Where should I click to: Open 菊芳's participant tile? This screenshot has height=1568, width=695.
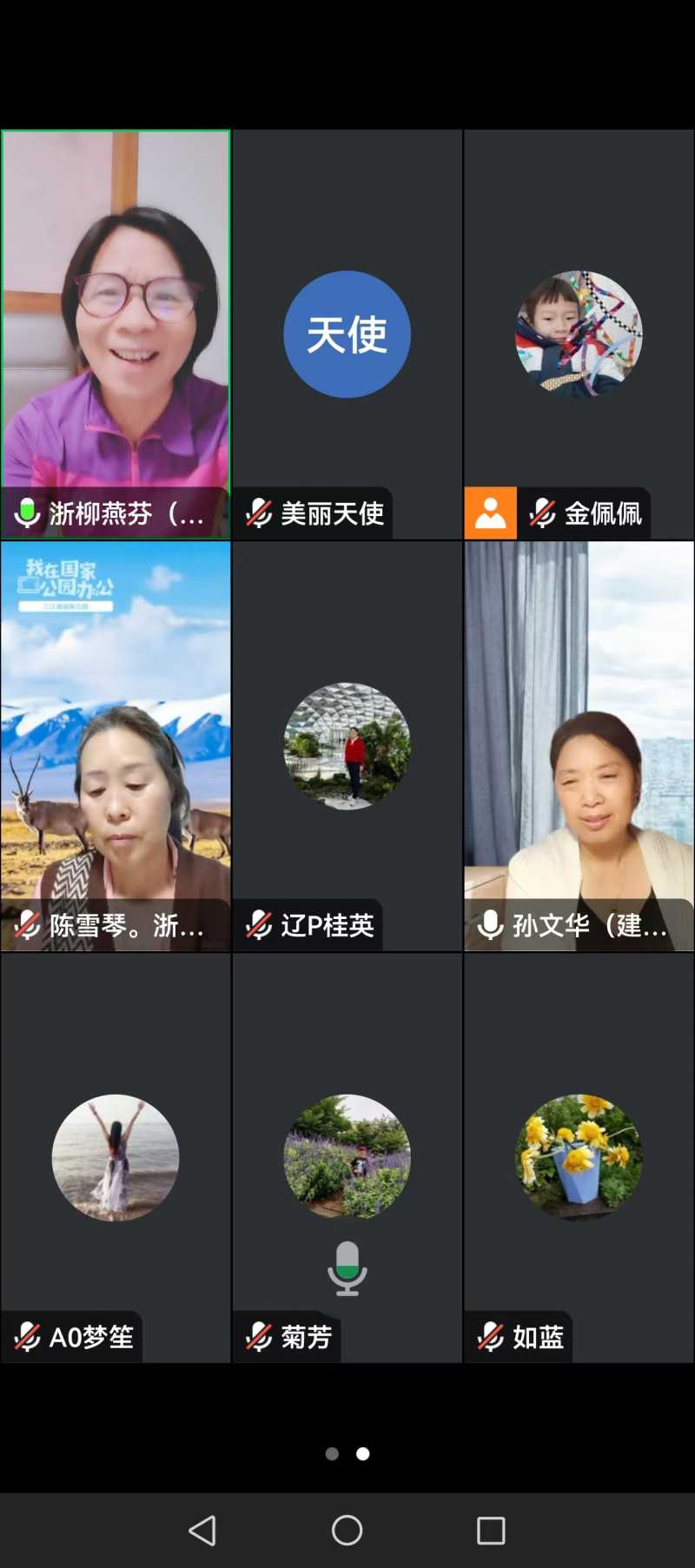point(347,1157)
